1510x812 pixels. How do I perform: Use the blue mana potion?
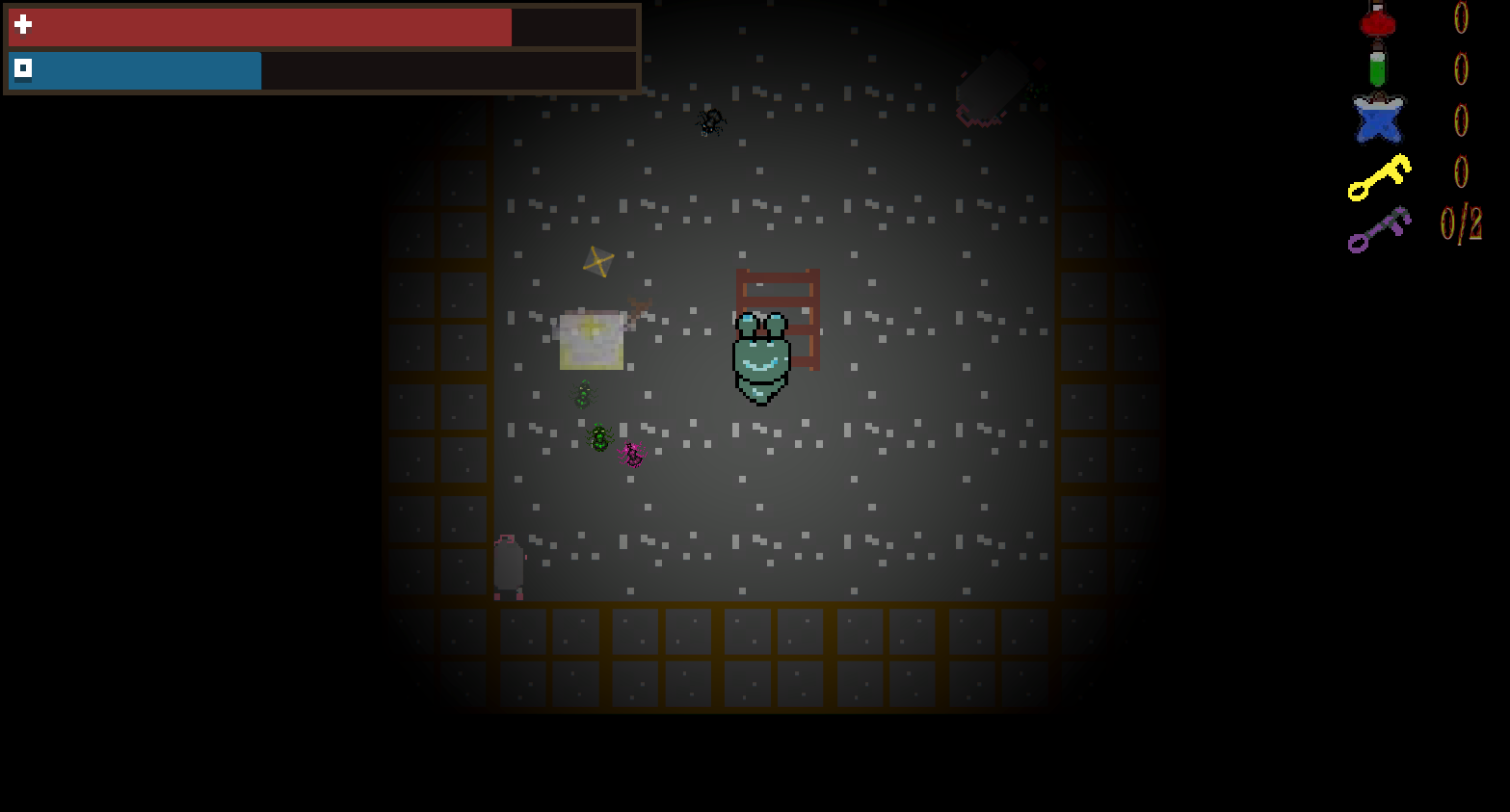tap(1378, 119)
